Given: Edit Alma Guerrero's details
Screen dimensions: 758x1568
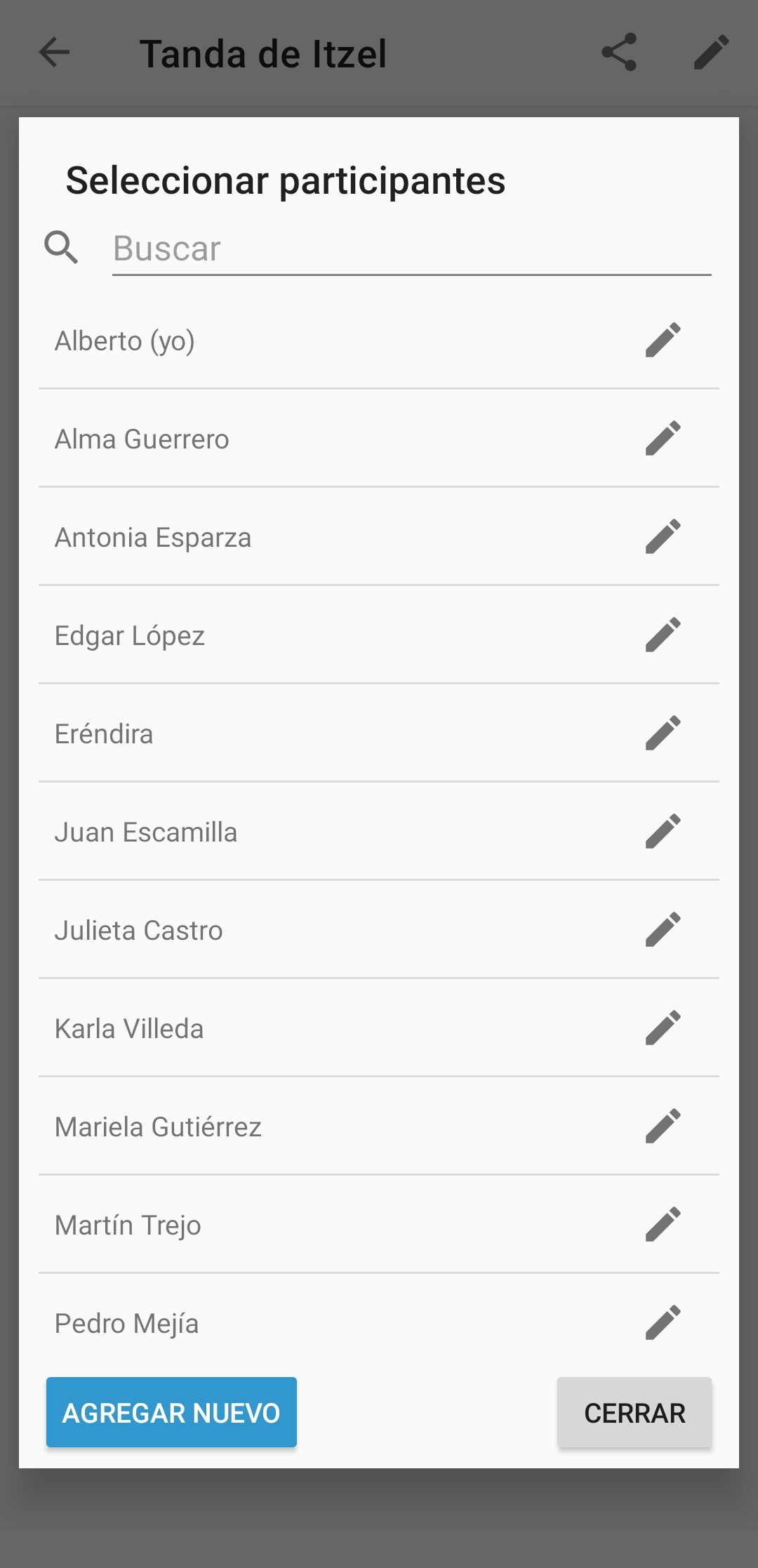Looking at the screenshot, I should click(x=663, y=439).
